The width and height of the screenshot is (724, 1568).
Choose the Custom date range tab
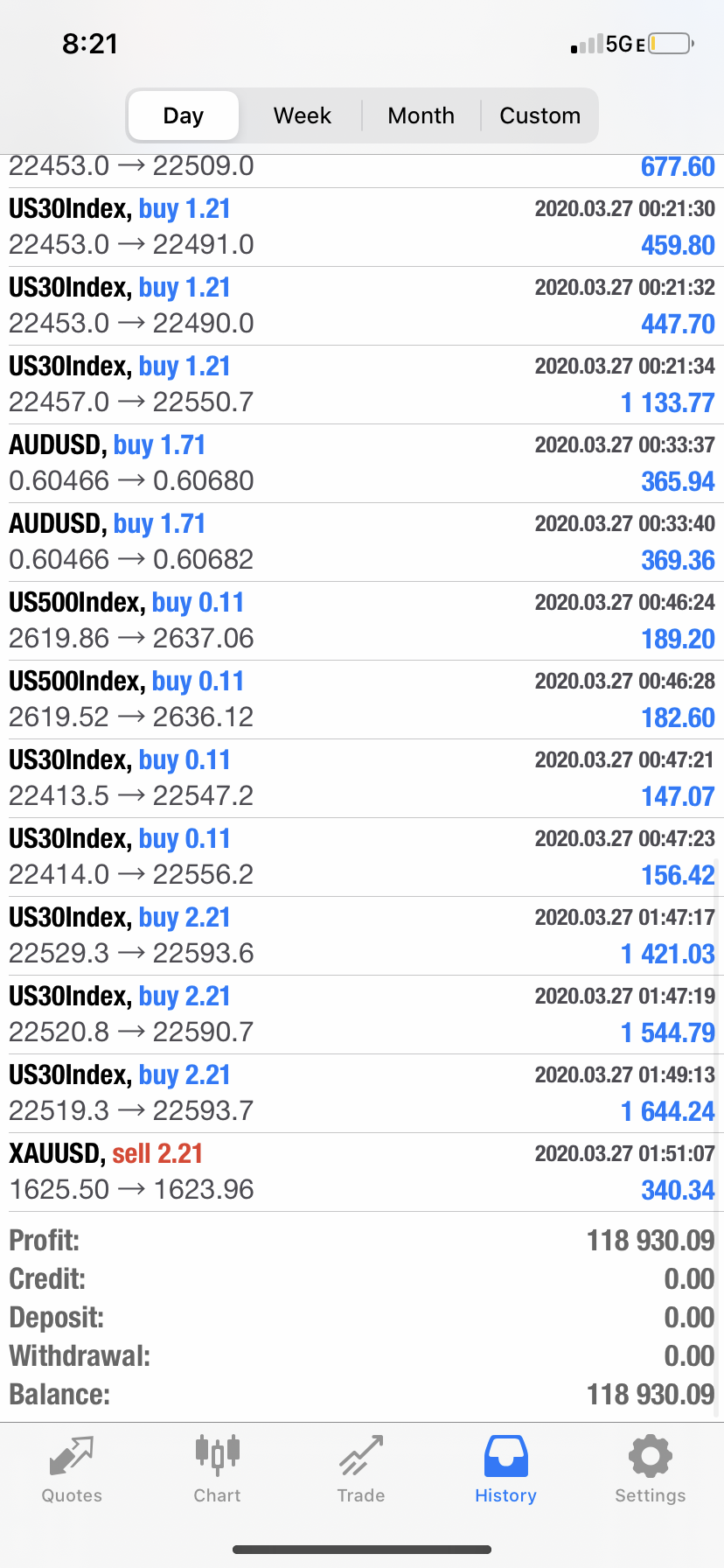[x=540, y=115]
